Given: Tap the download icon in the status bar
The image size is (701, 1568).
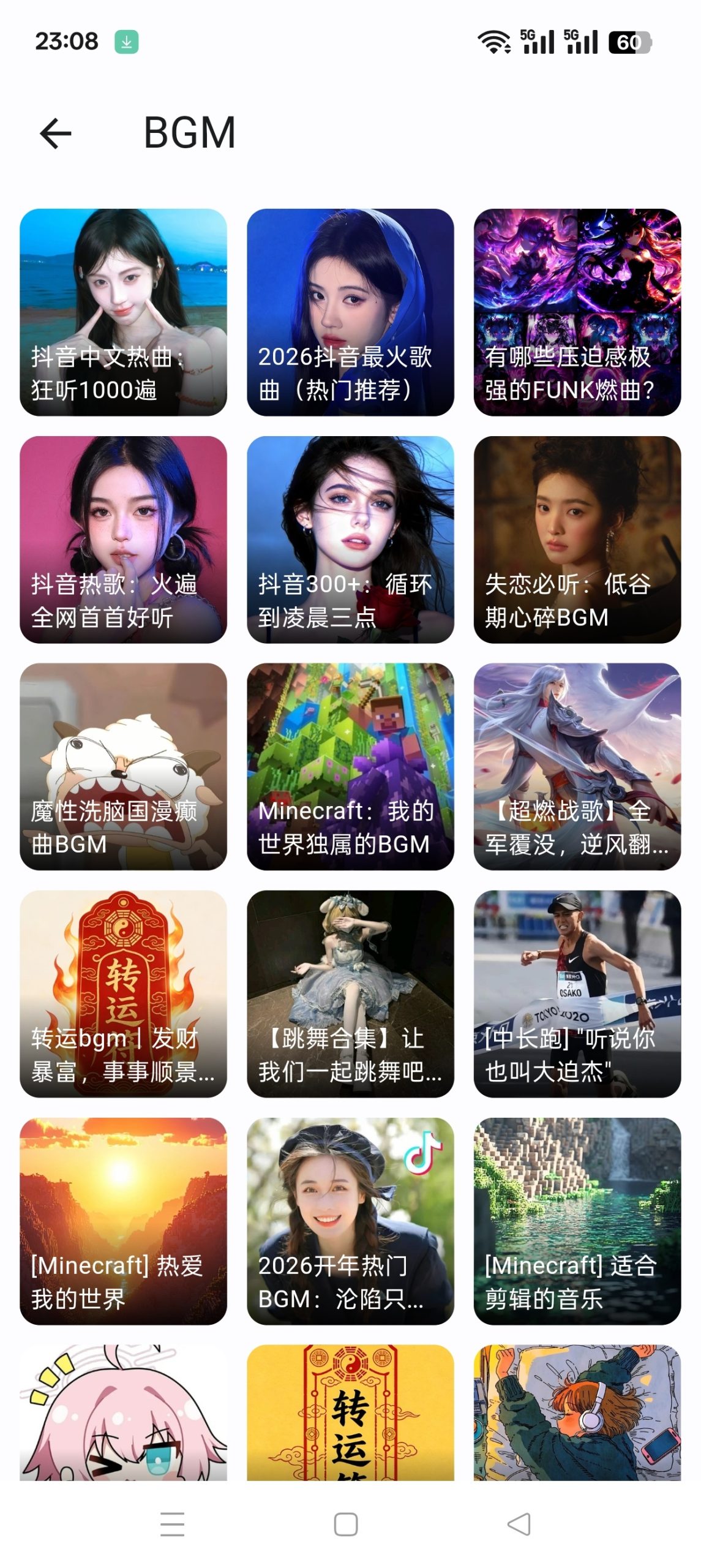Looking at the screenshot, I should 126,42.
